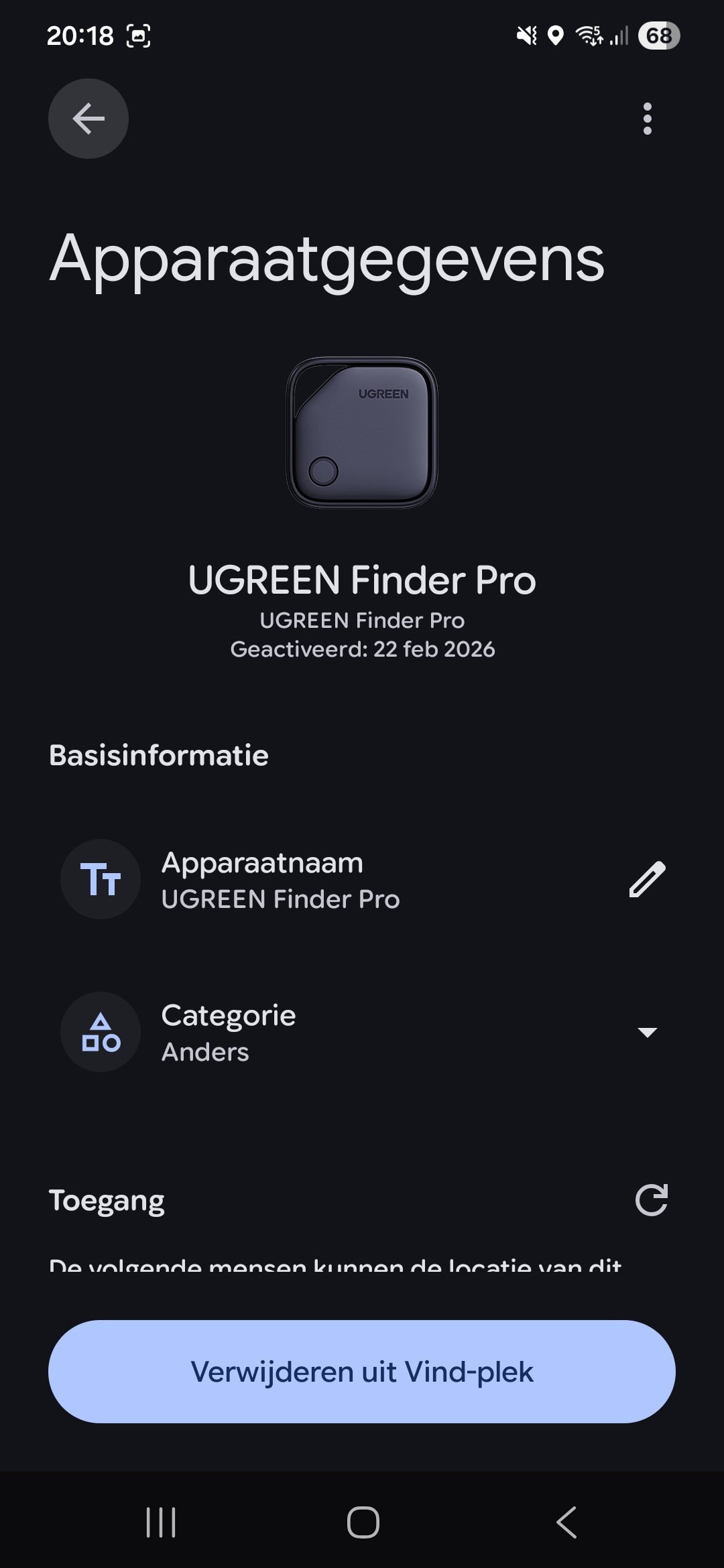Expand the Categorie dropdown

click(x=647, y=1032)
